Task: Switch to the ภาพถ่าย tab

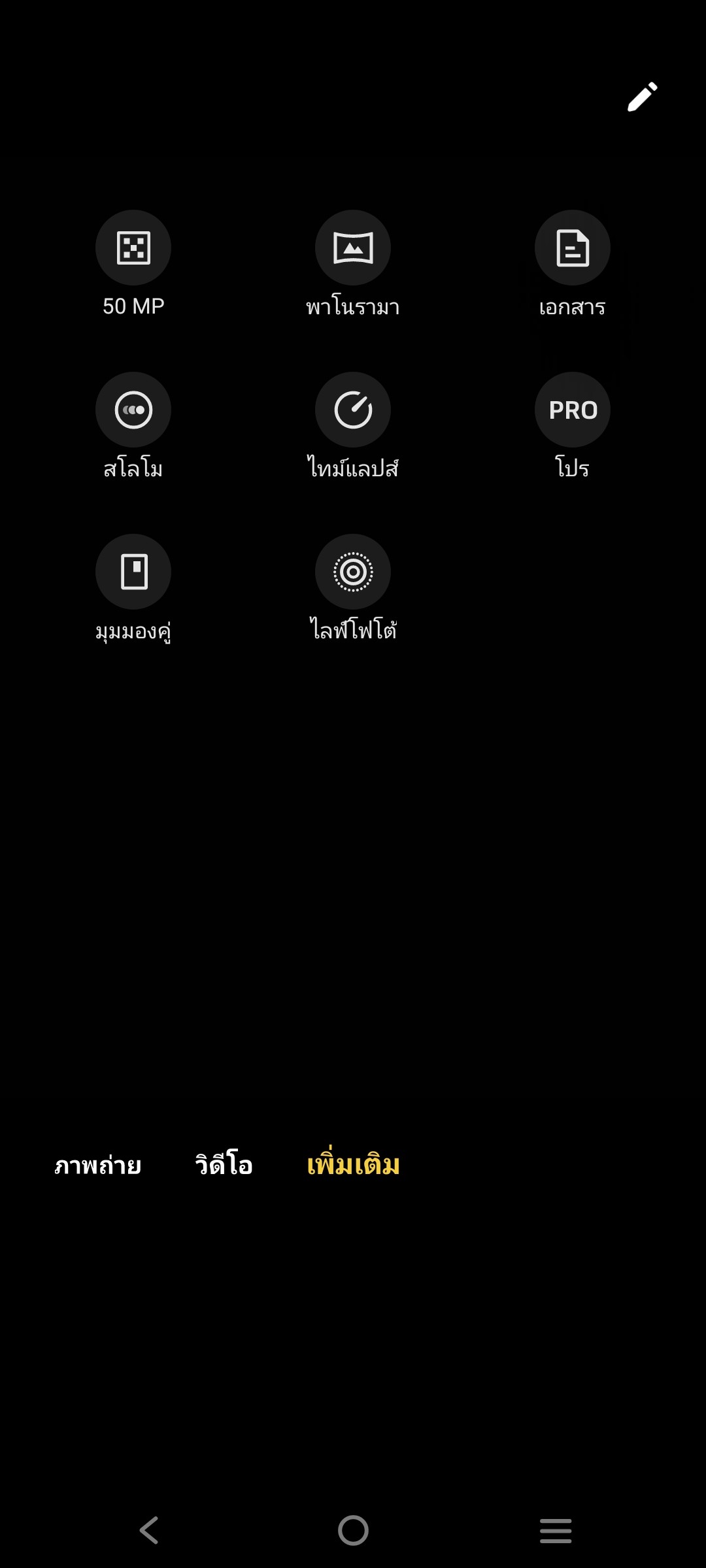Action: (98, 1166)
